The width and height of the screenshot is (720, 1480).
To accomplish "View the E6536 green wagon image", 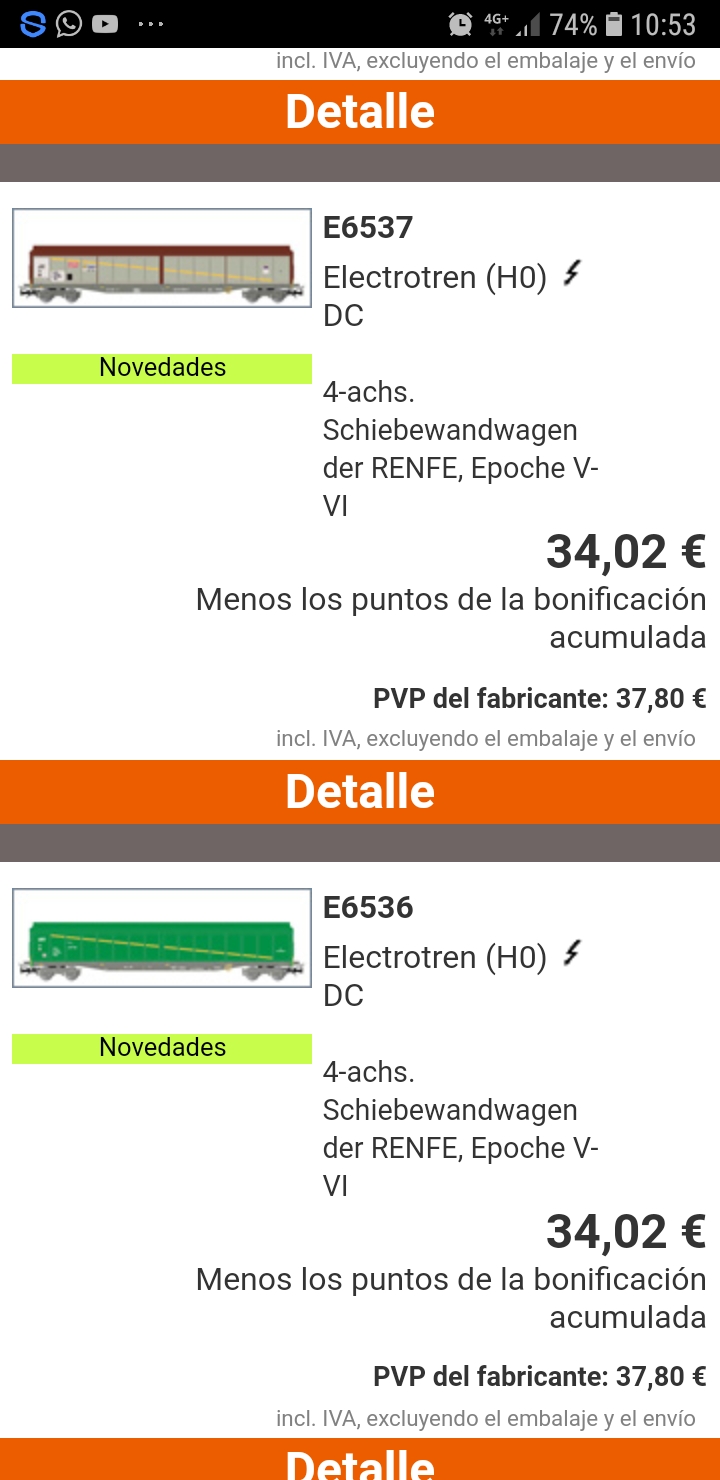I will 162,938.
